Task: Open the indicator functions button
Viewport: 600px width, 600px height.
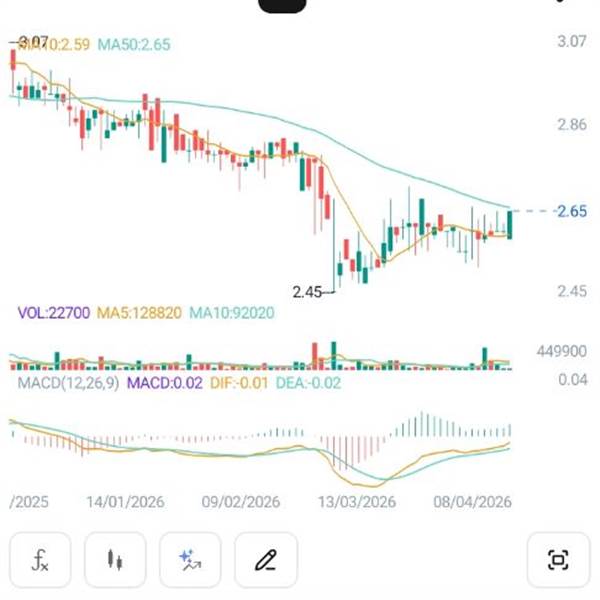Action: tap(41, 560)
